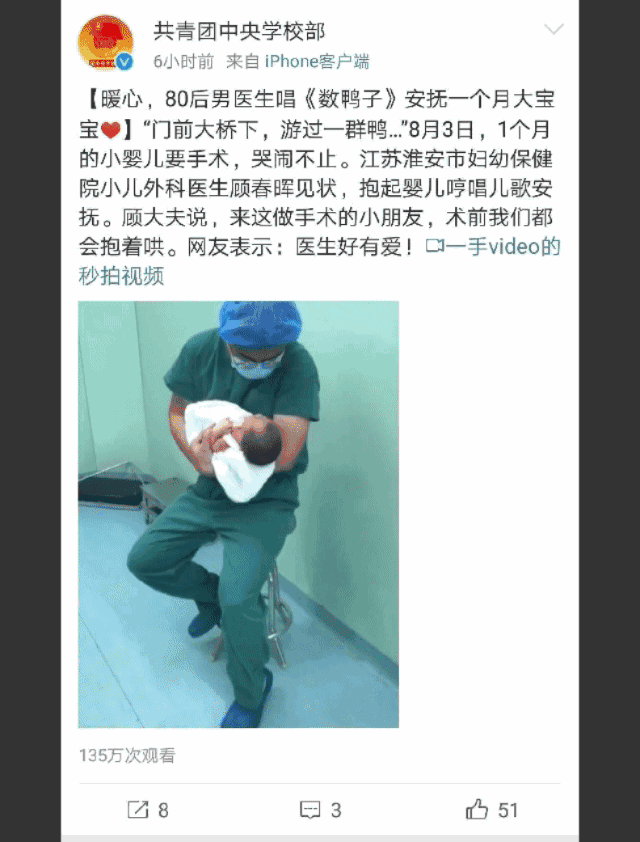Open 共青团中央学校部 profile avatar
Image resolution: width=640 pixels, height=842 pixels.
point(106,43)
